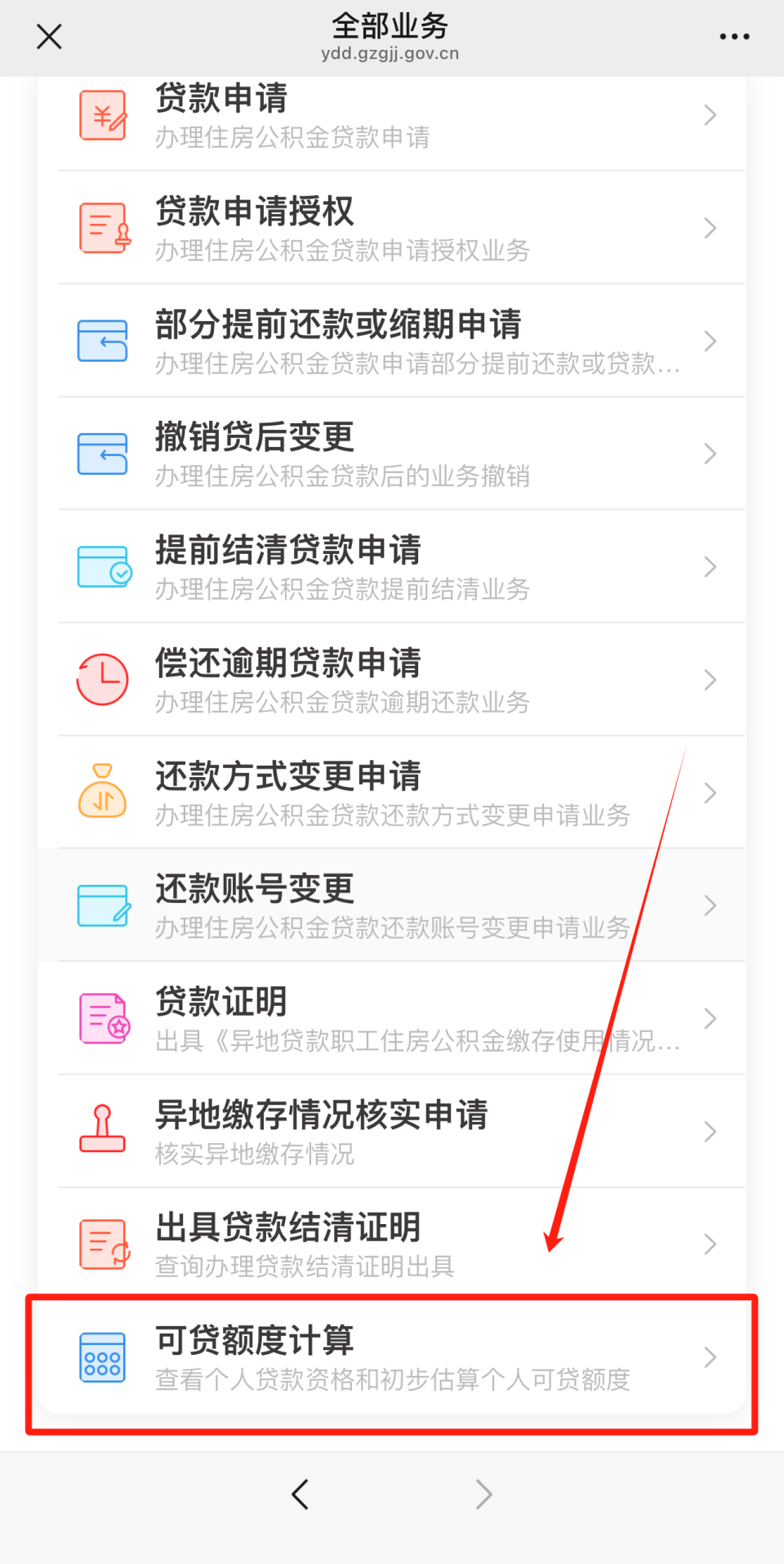Expand the 贷款申请 entry chevron
784x1564 pixels.
pos(710,115)
